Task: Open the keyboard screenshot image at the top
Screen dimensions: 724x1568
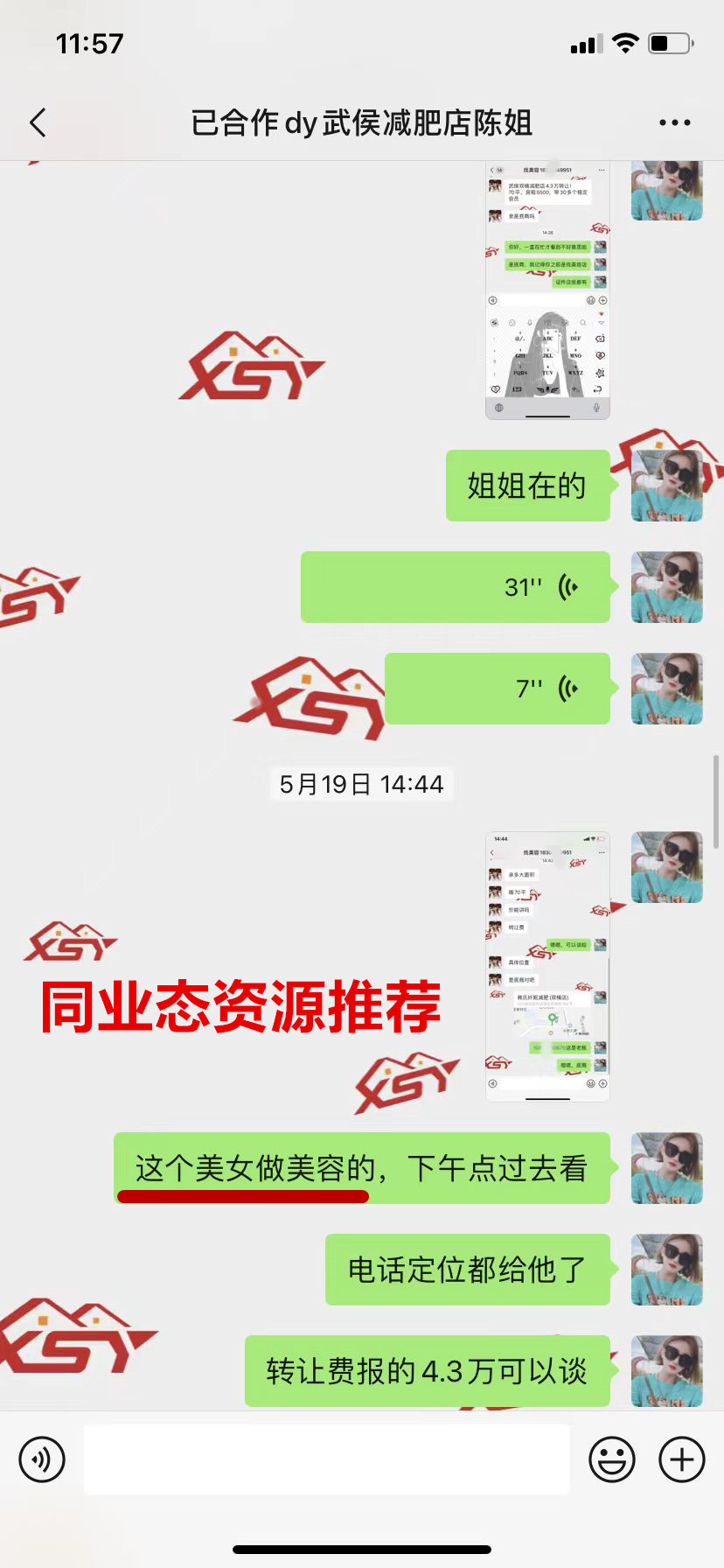Action: (x=547, y=290)
